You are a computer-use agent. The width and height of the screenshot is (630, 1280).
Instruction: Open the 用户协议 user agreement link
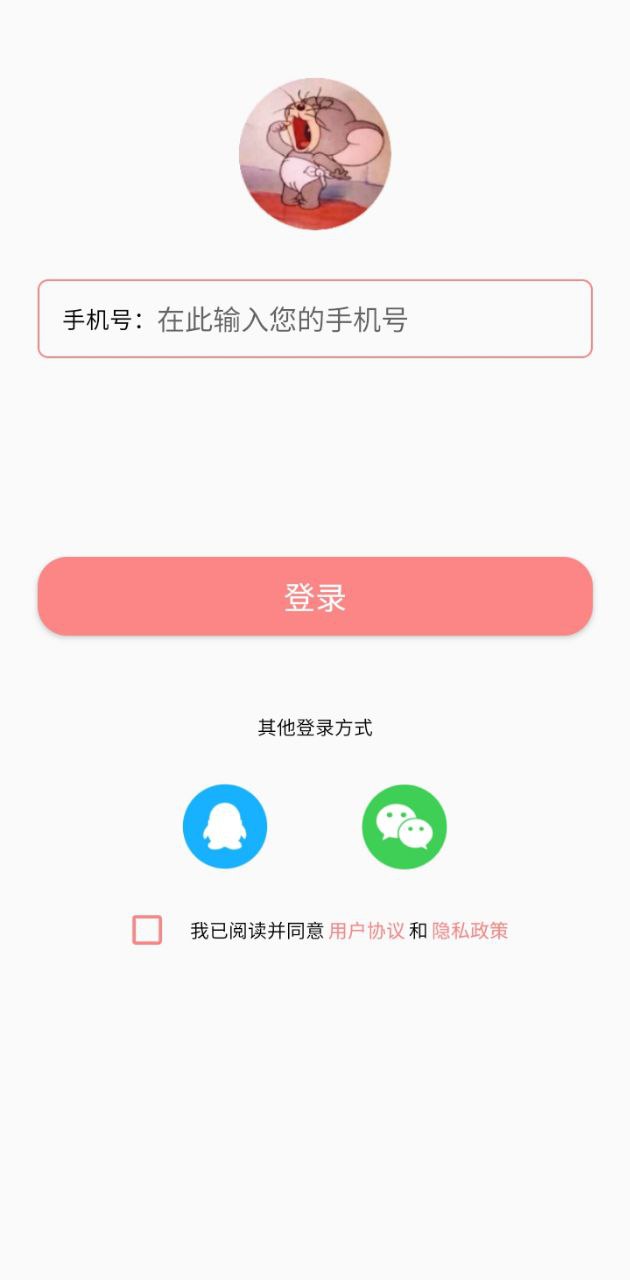pos(366,931)
